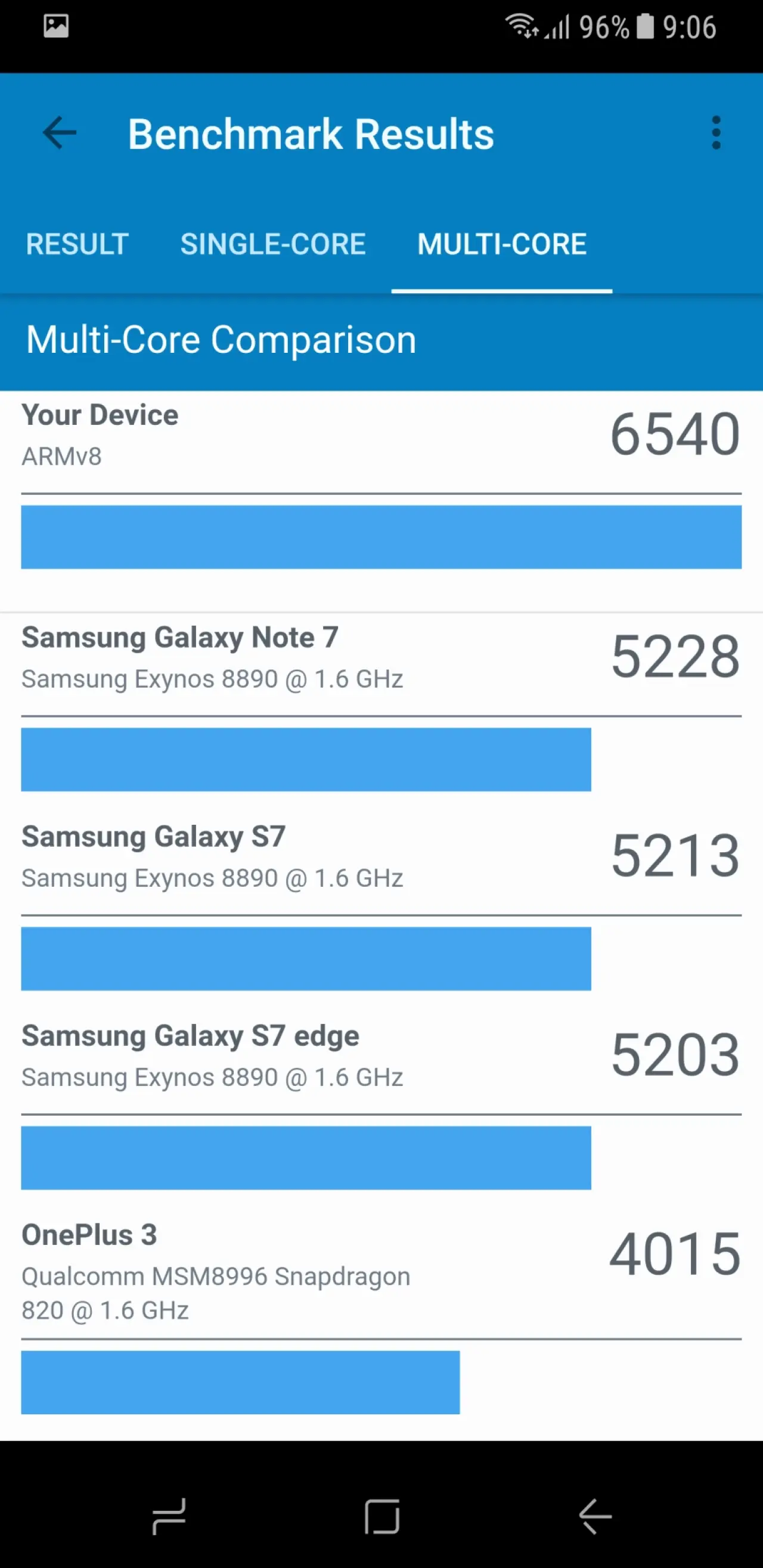Open the overflow menu
Image resolution: width=763 pixels, height=1568 pixels.
[x=716, y=133]
